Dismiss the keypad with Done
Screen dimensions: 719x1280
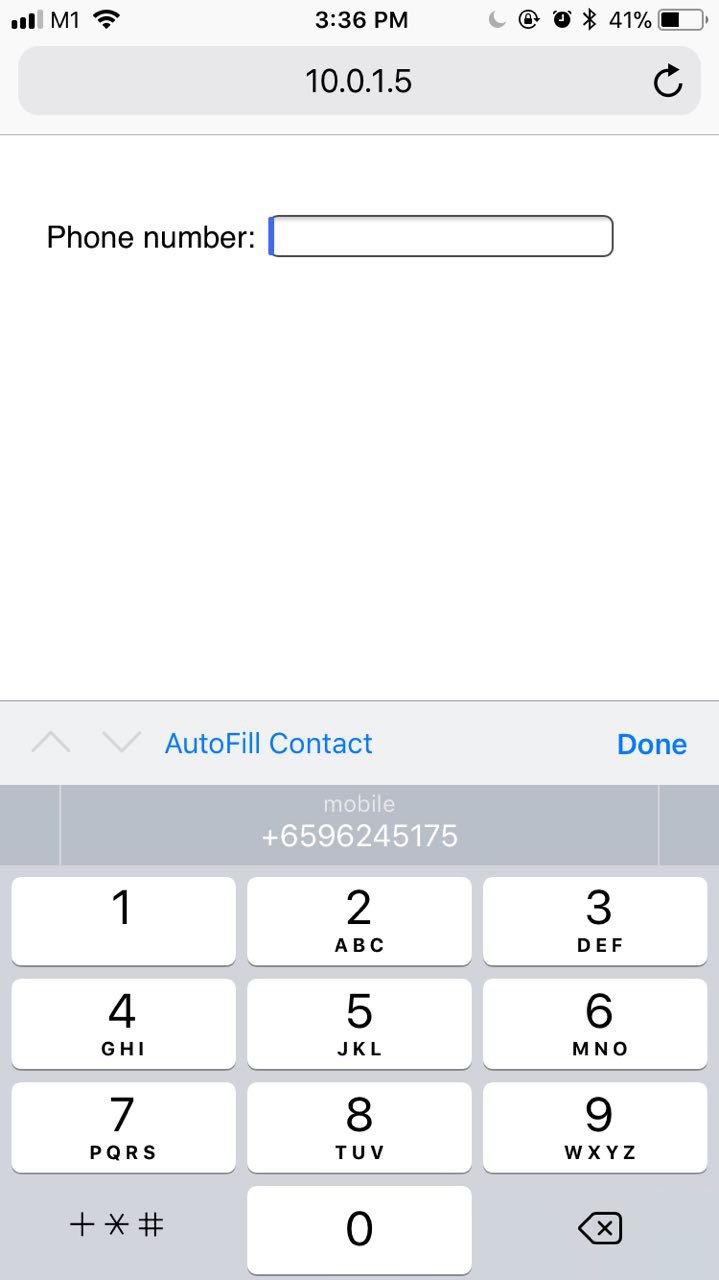pyautogui.click(x=651, y=744)
